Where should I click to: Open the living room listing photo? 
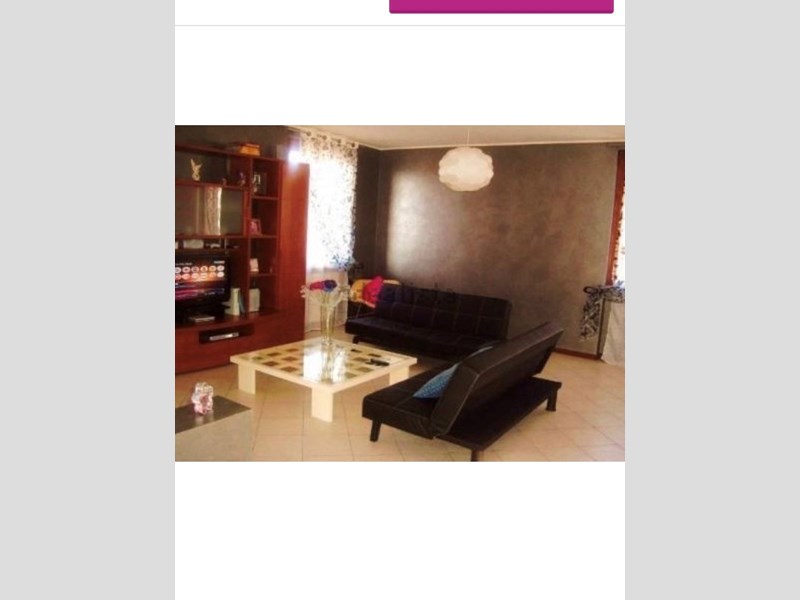pos(400,293)
